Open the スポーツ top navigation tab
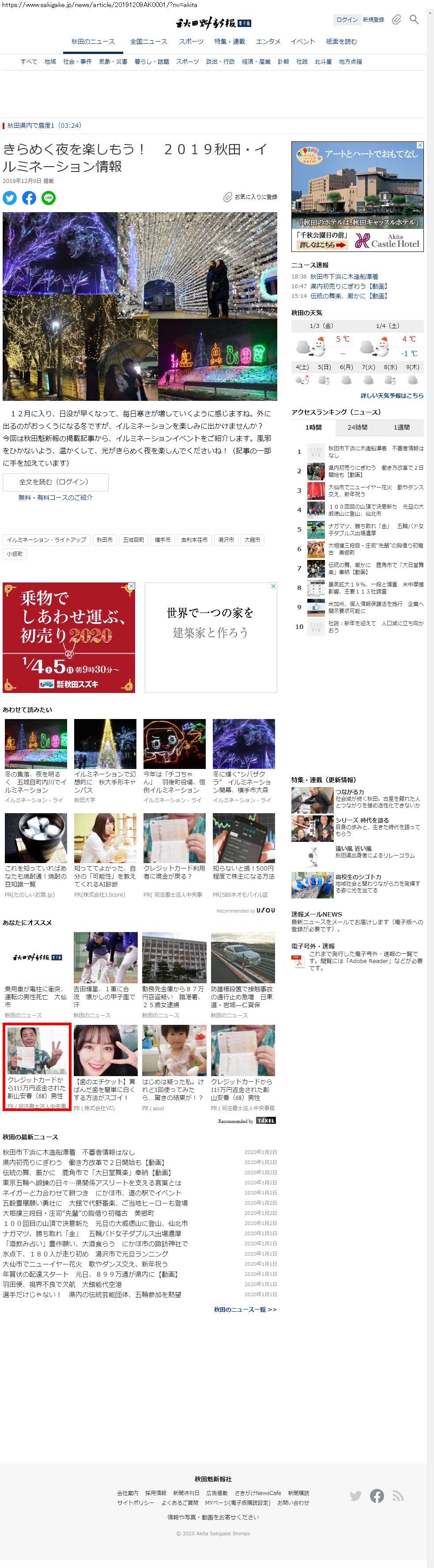This screenshot has height=1568, width=434. (x=191, y=42)
